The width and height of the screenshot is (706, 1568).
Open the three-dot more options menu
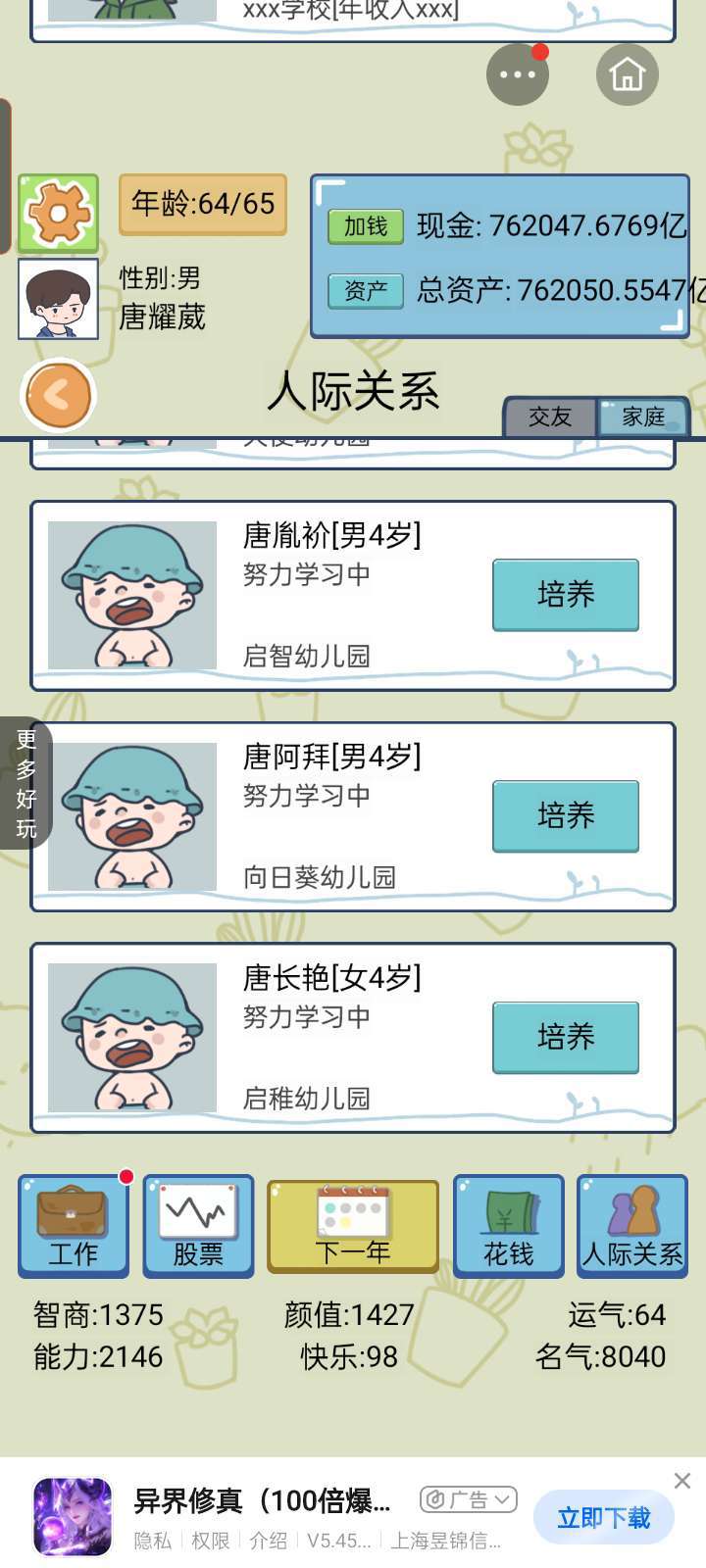click(x=518, y=74)
